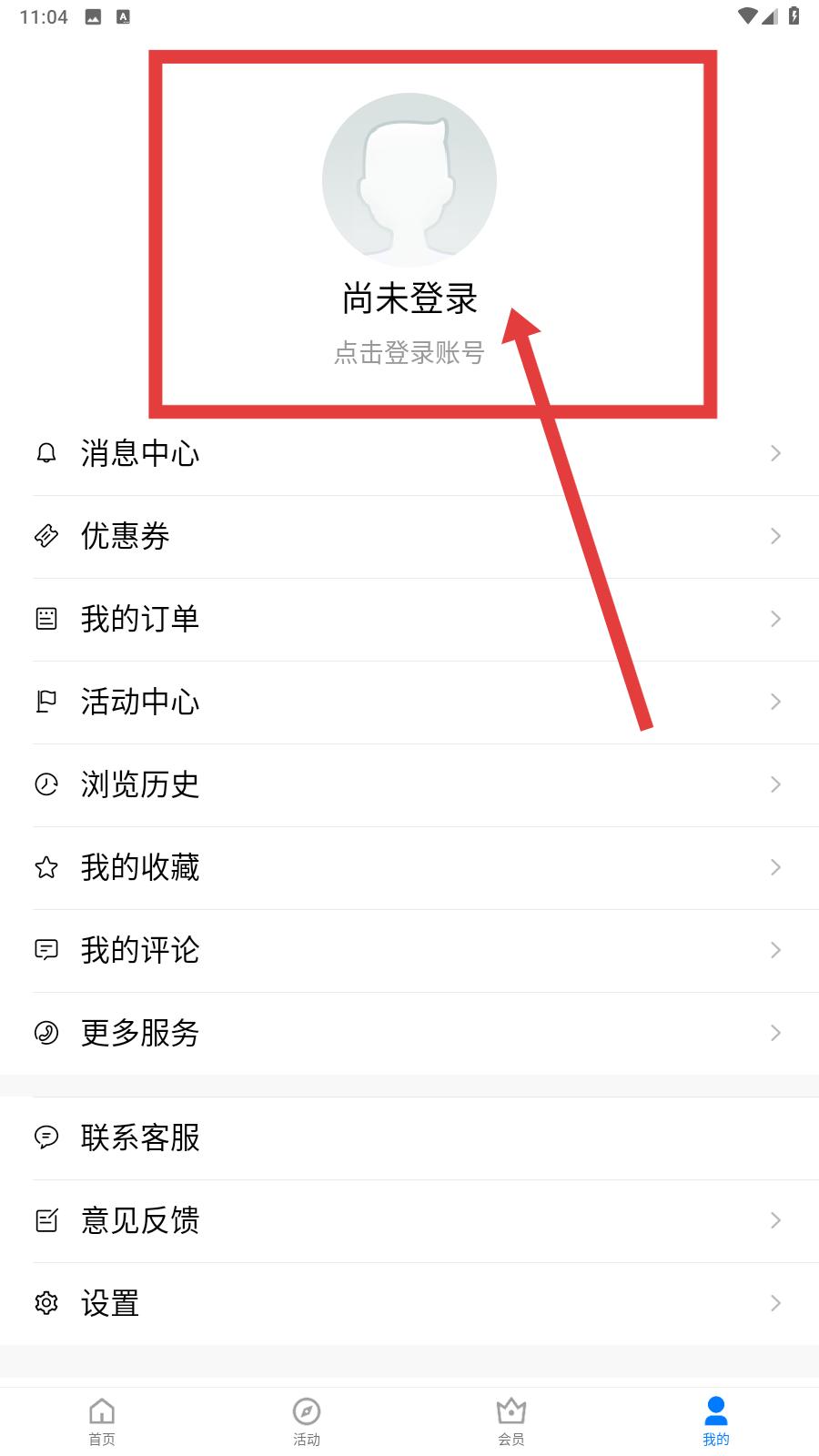Viewport: 819px width, 1456px height.
Task: Switch to the 活动 tab
Action: [307, 1421]
